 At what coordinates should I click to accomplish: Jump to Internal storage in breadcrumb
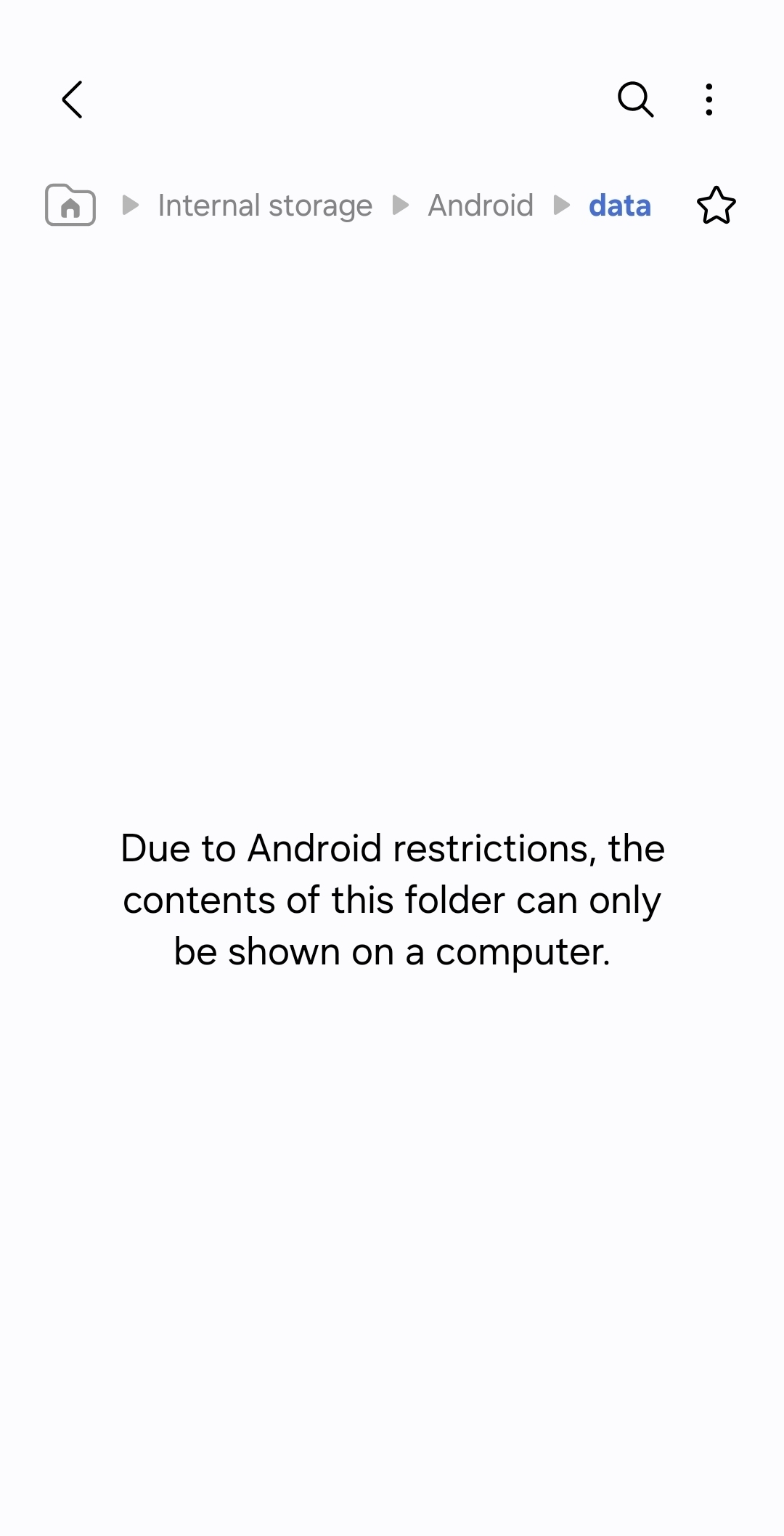point(265,206)
